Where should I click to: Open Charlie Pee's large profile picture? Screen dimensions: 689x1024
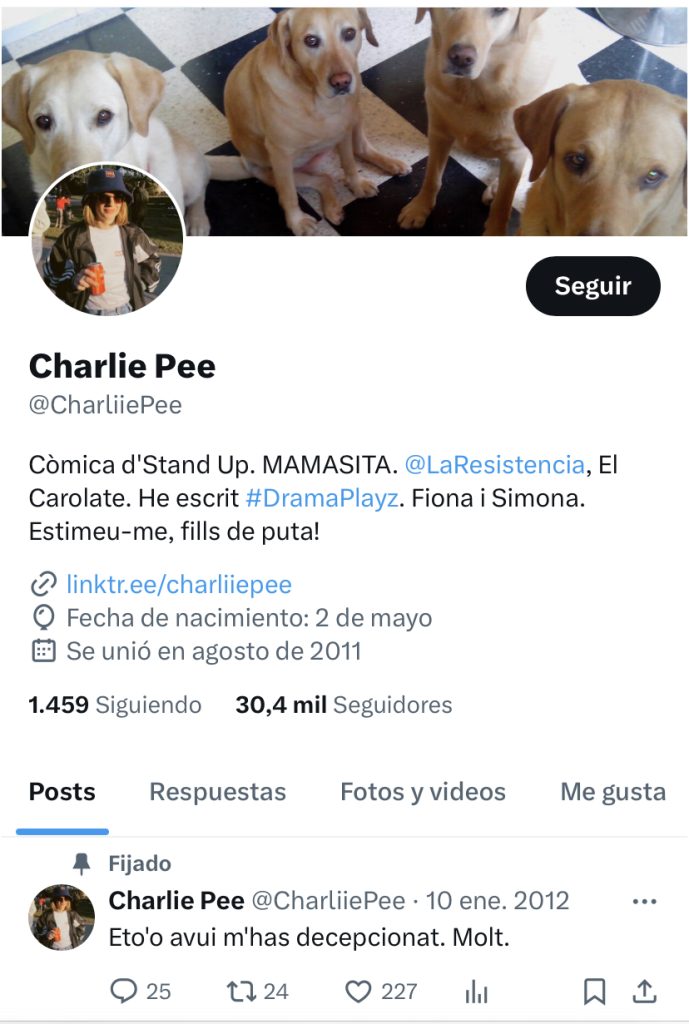(x=107, y=239)
